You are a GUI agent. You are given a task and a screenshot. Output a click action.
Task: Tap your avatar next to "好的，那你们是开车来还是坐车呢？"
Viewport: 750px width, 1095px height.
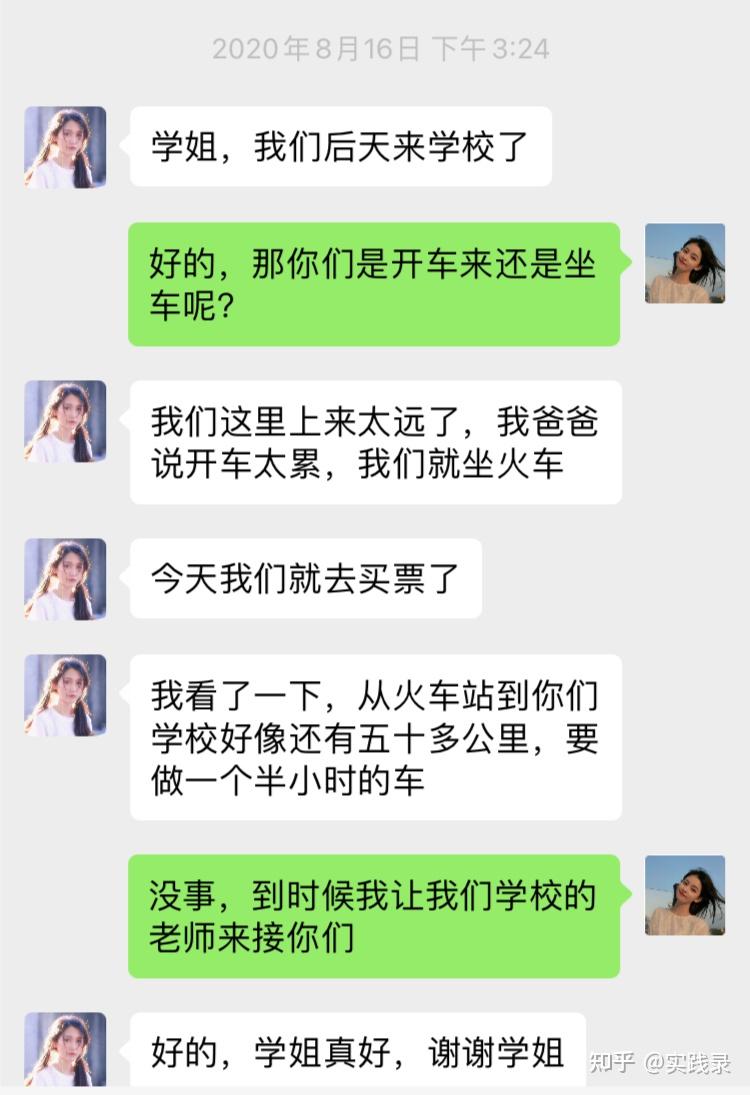685,263
